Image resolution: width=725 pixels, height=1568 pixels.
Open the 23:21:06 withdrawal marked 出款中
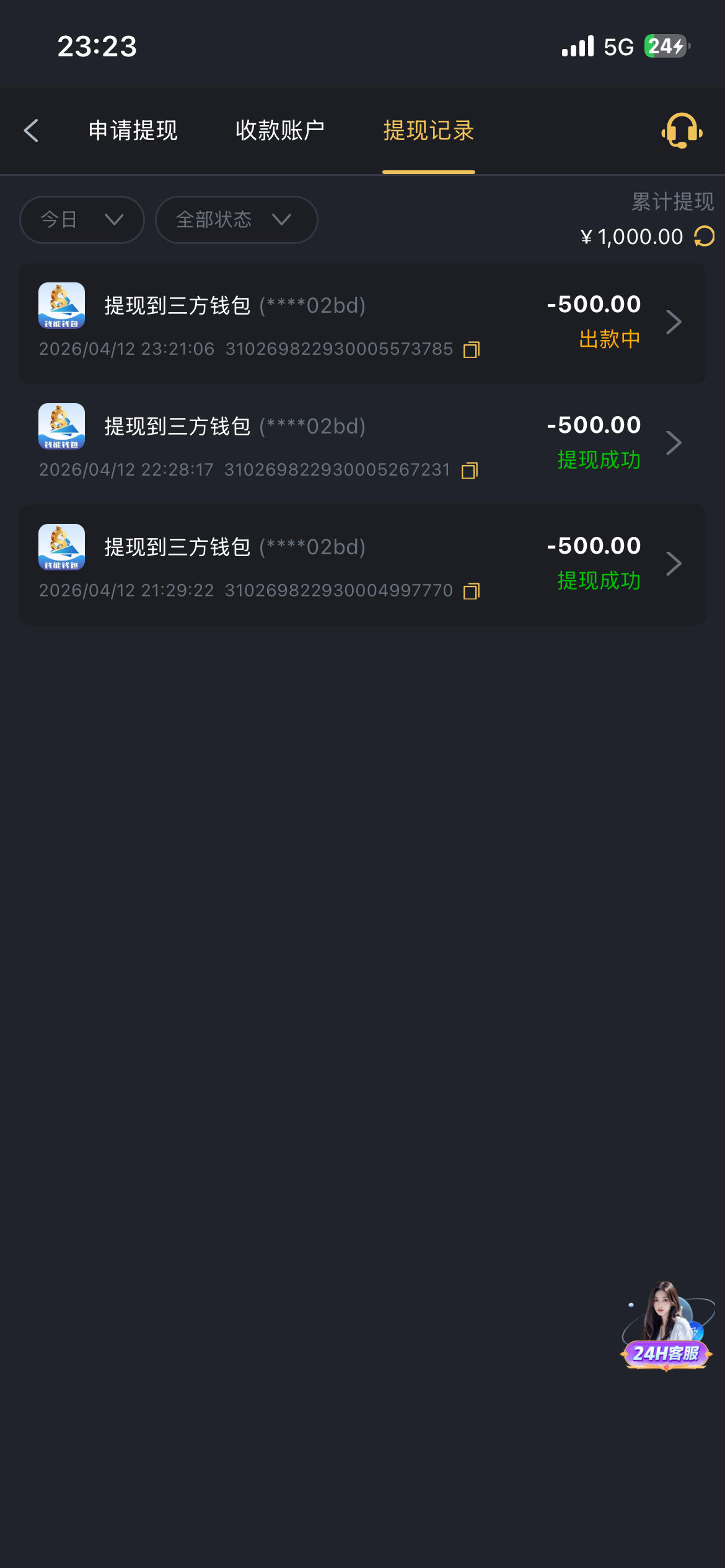(x=362, y=323)
